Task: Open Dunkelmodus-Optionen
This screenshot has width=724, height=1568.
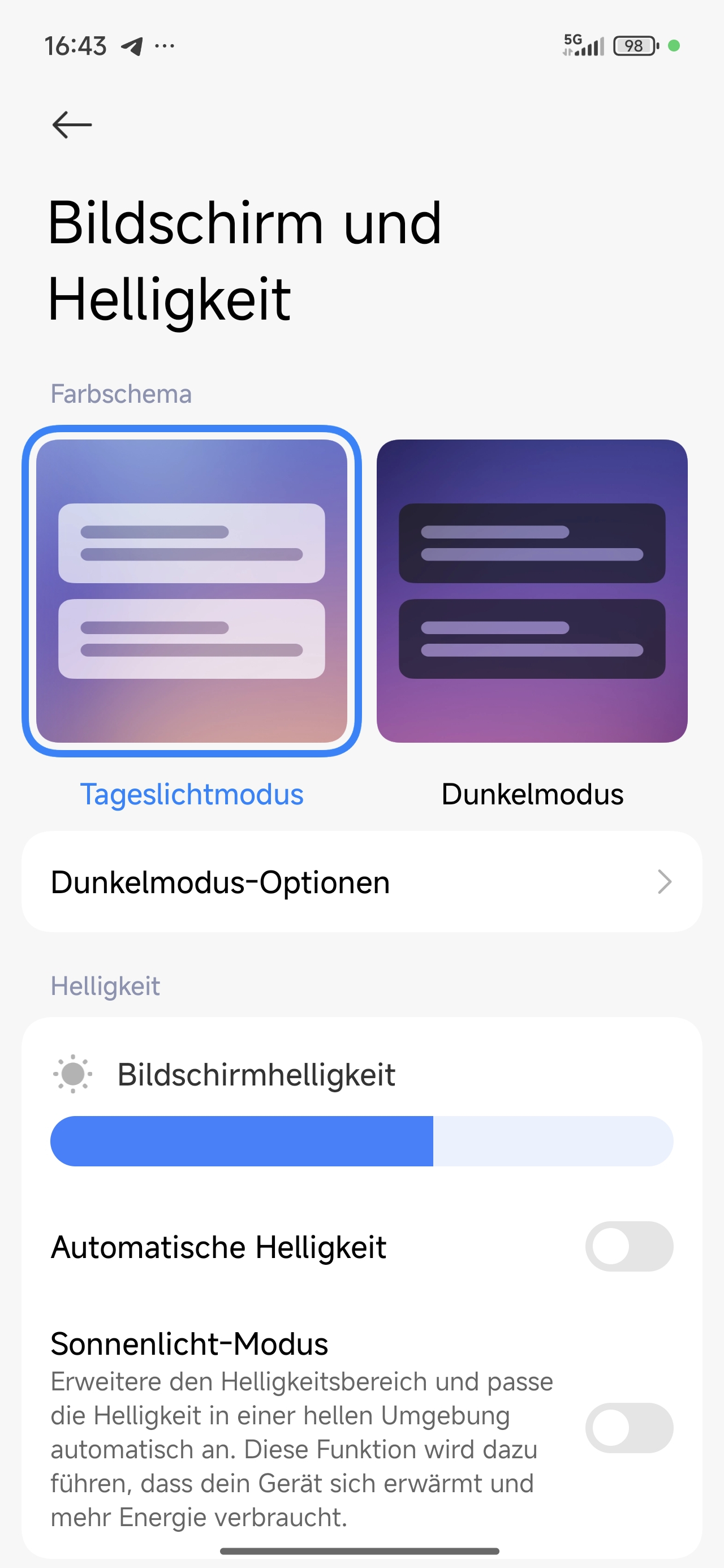Action: 361,881
